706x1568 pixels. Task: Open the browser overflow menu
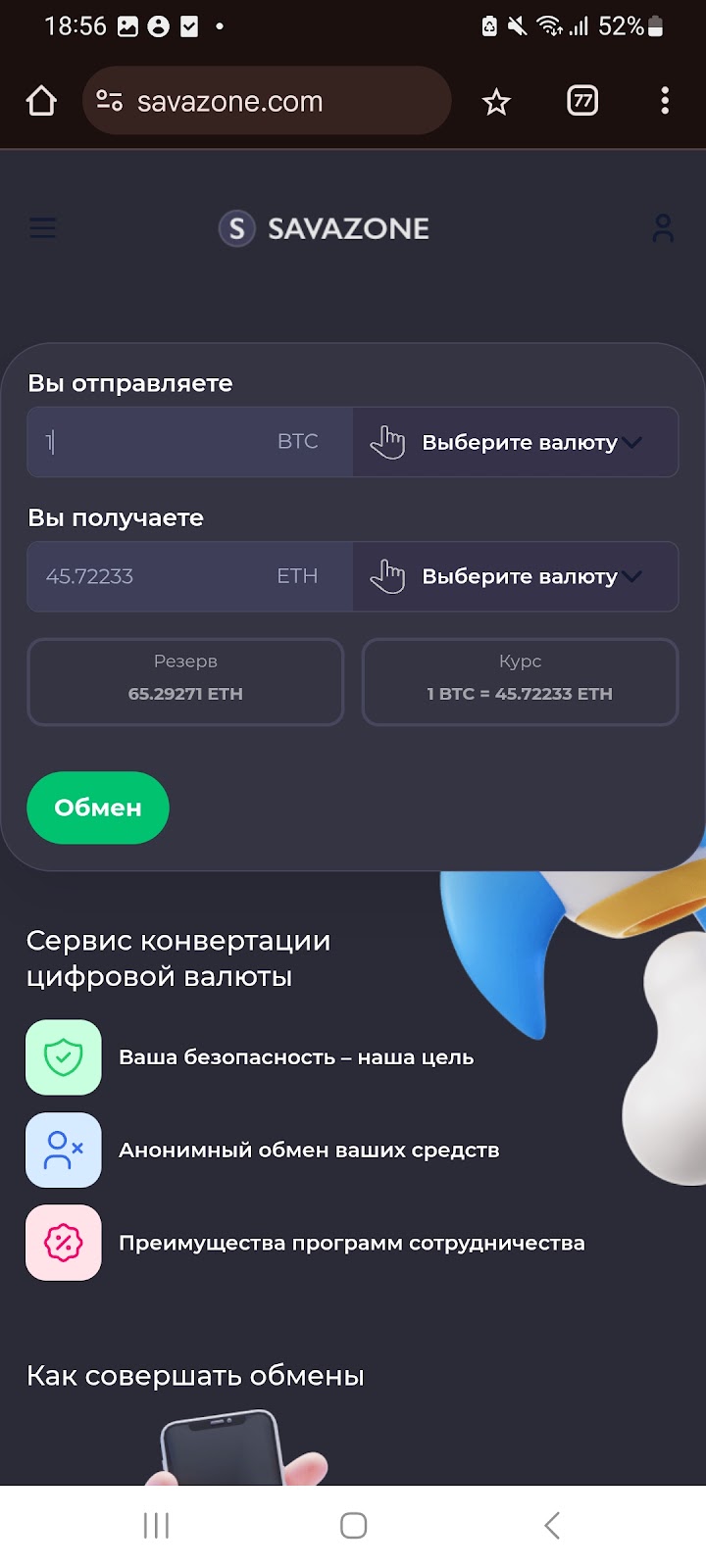click(665, 101)
